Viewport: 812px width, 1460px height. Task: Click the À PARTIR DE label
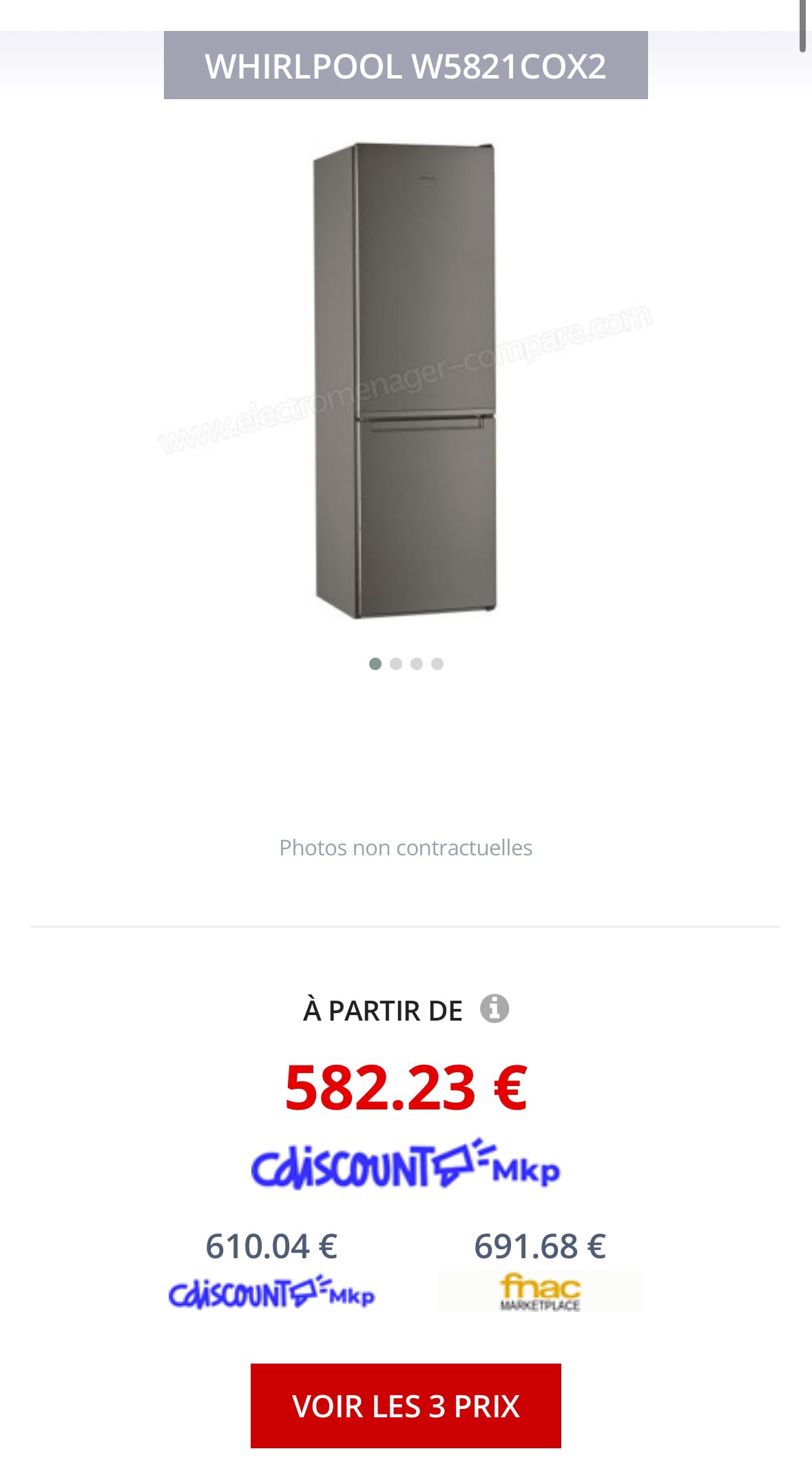click(383, 1010)
